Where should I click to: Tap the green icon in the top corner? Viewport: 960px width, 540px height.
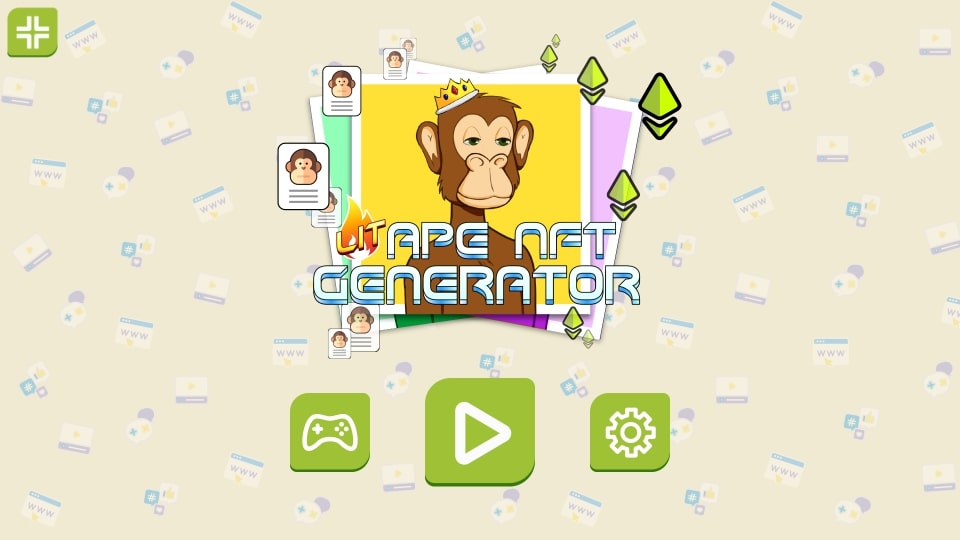[x=32, y=31]
